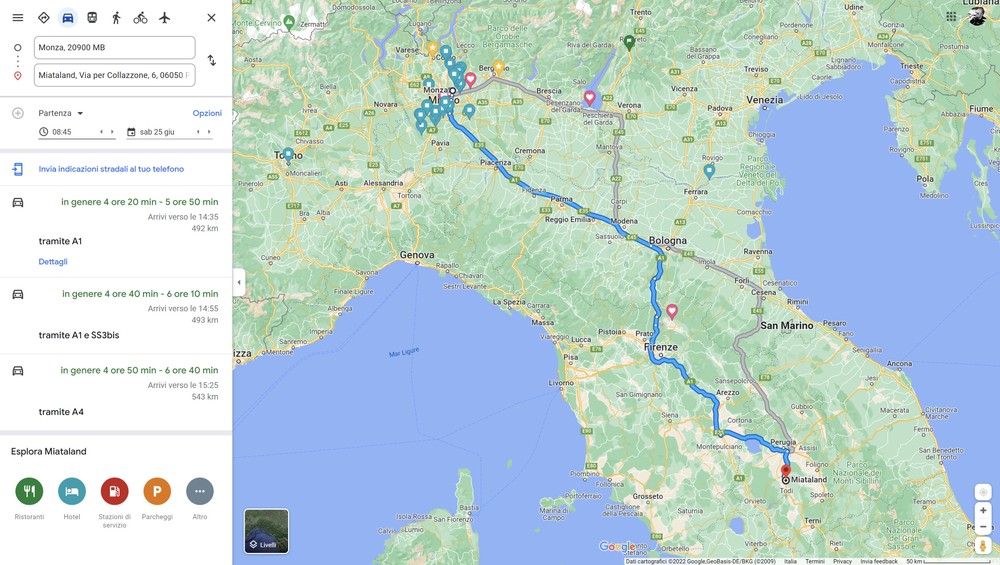Open the hamburger main menu
Viewport: 1000px width, 565px height.
coord(17,17)
